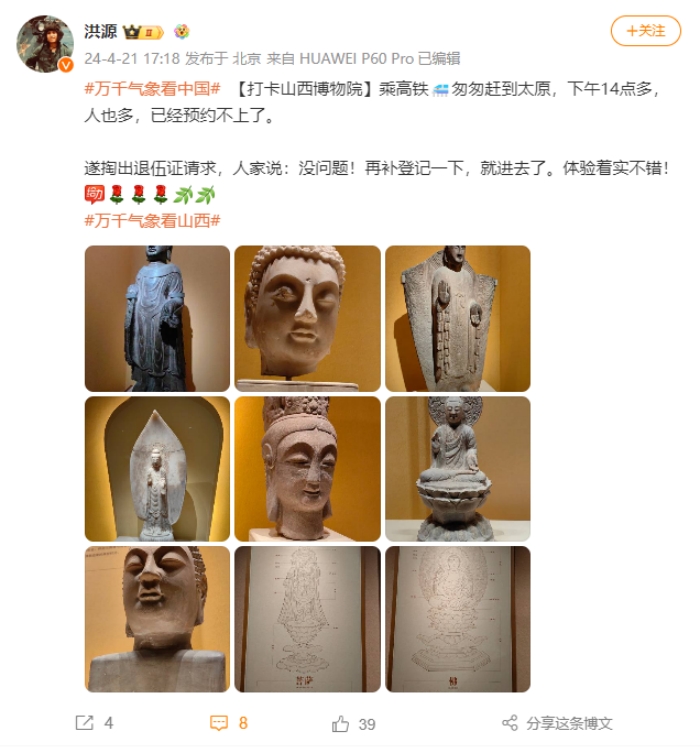Open the third photo with stone stele Buddha
The width and height of the screenshot is (700, 753).
[458, 318]
